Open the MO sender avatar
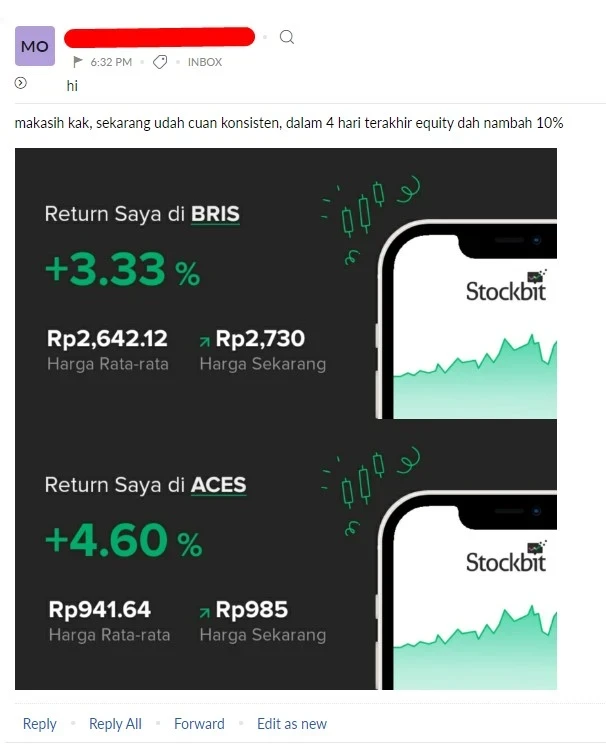 pyautogui.click(x=35, y=46)
